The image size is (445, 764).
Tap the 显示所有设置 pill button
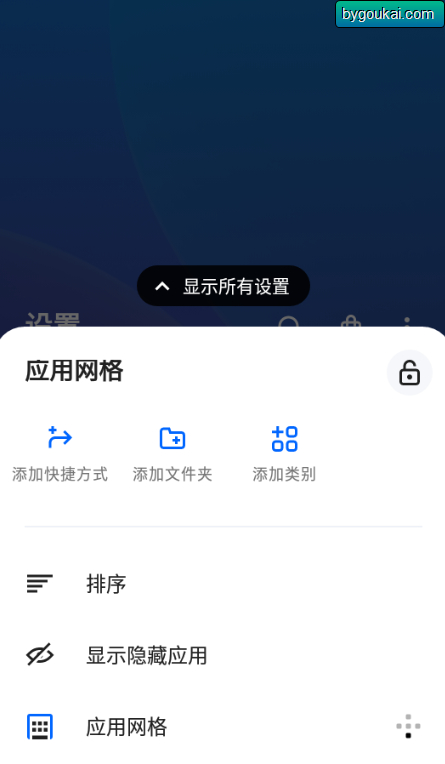point(223,286)
